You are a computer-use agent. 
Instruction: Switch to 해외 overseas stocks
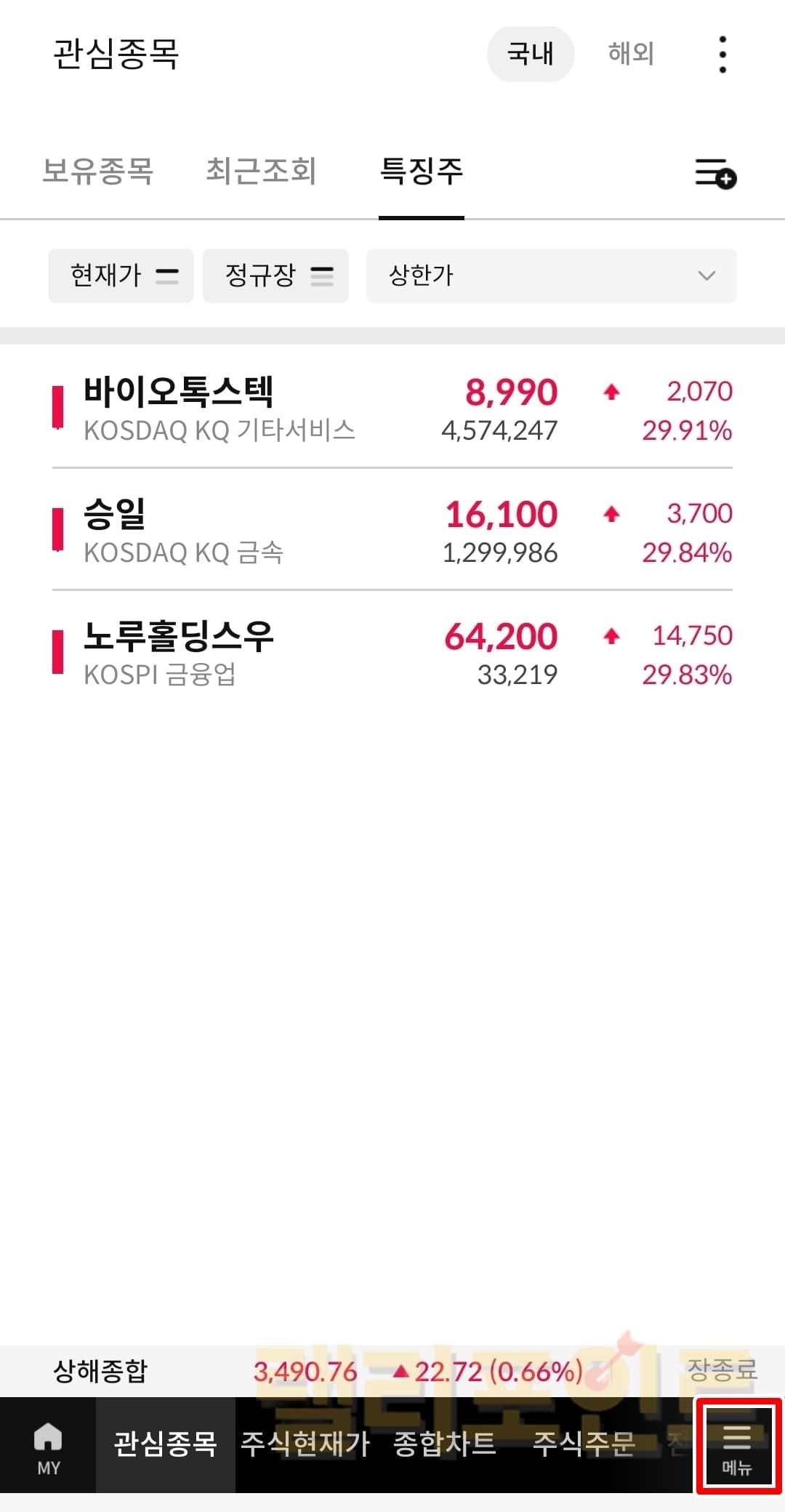(631, 55)
